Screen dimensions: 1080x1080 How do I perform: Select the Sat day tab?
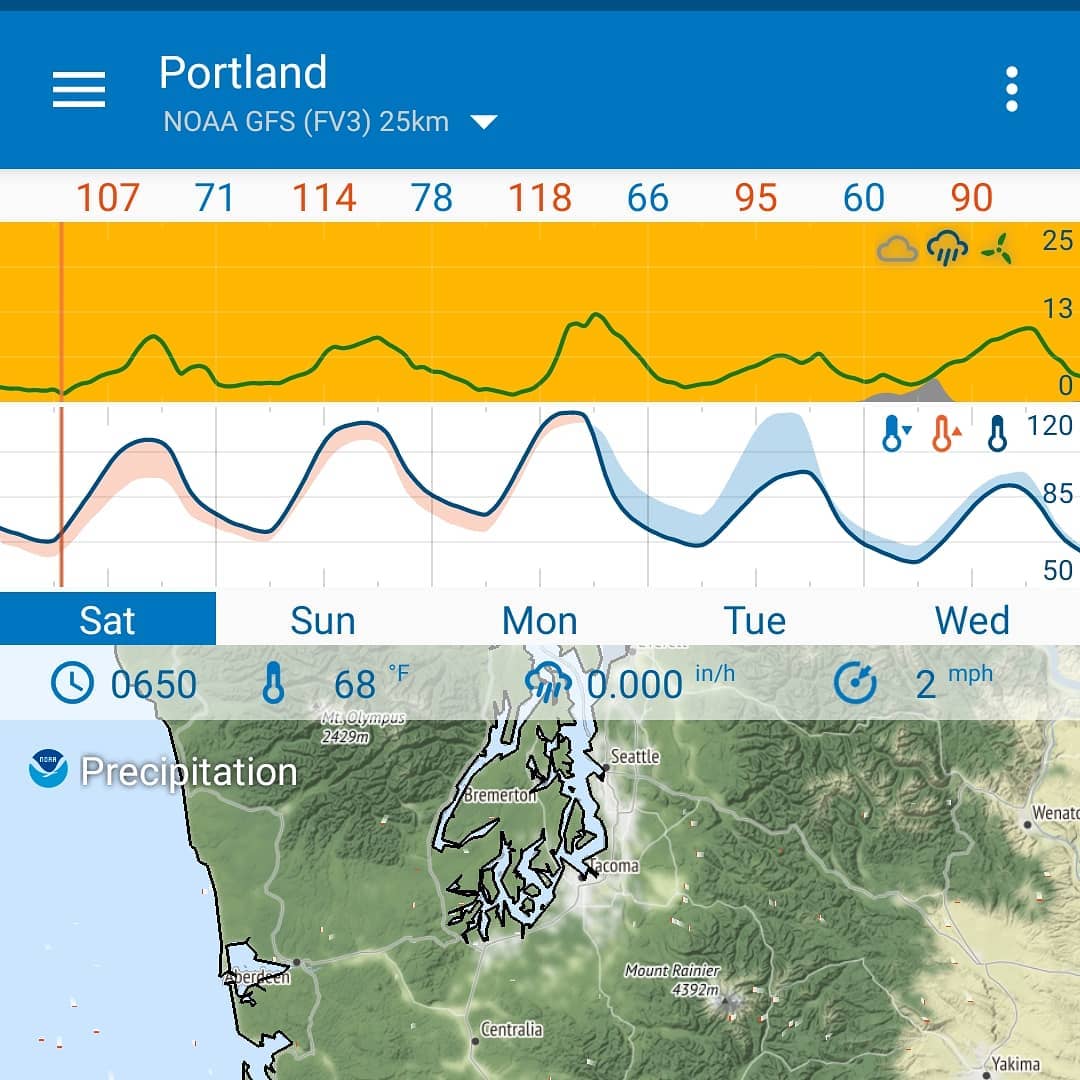pyautogui.click(x=107, y=620)
